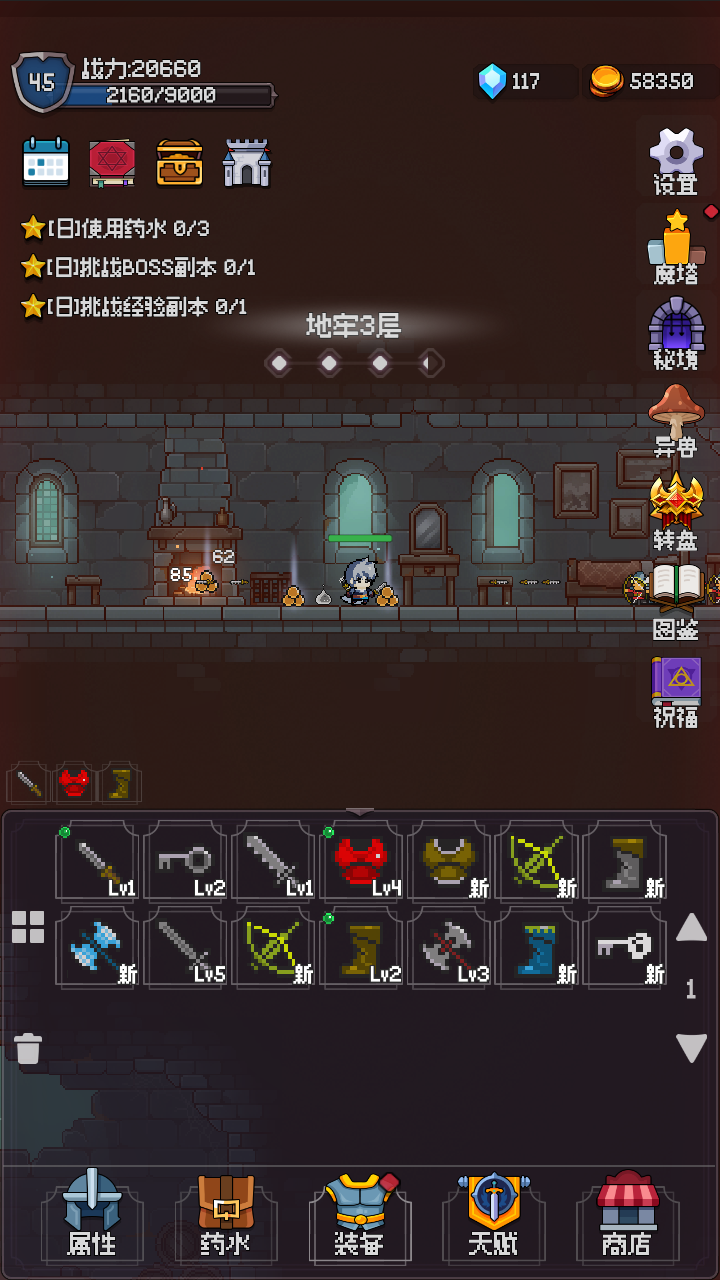The image size is (720, 1280).
Task: Go to next inventory page arrow down
Action: [x=691, y=1047]
